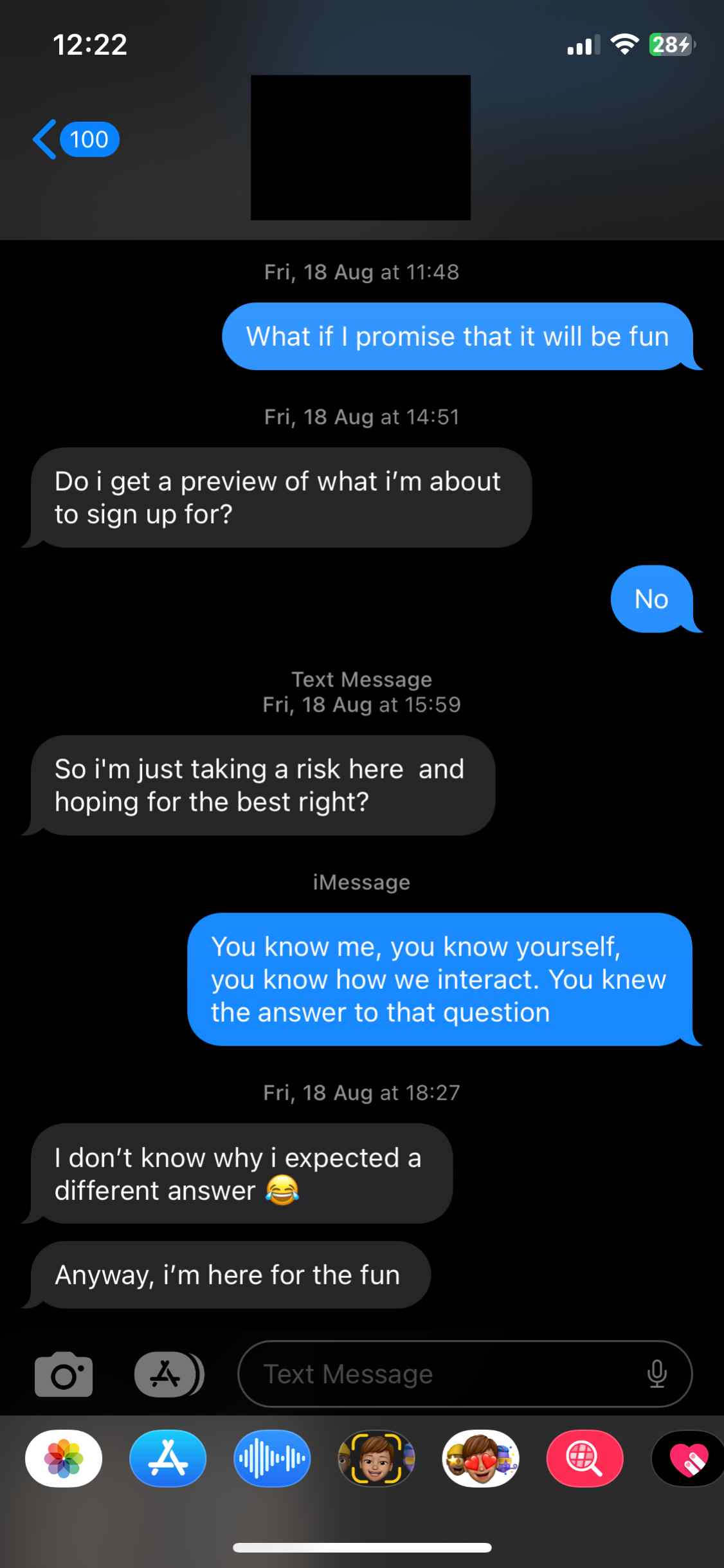Toggle the iMessage apps drawer button
Screen dimensions: 724x1568
coord(168,1374)
